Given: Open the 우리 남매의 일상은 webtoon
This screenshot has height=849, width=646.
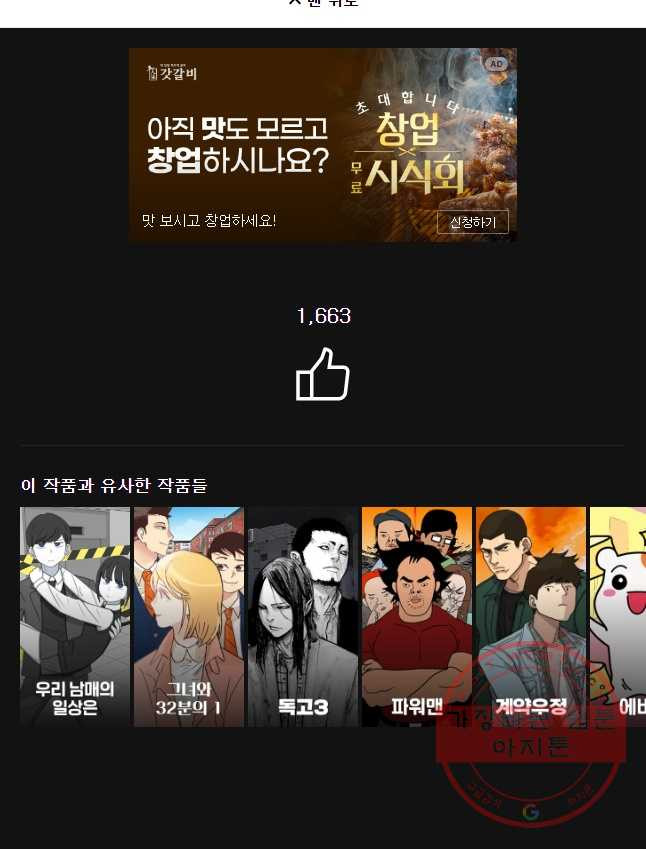Looking at the screenshot, I should coord(75,616).
